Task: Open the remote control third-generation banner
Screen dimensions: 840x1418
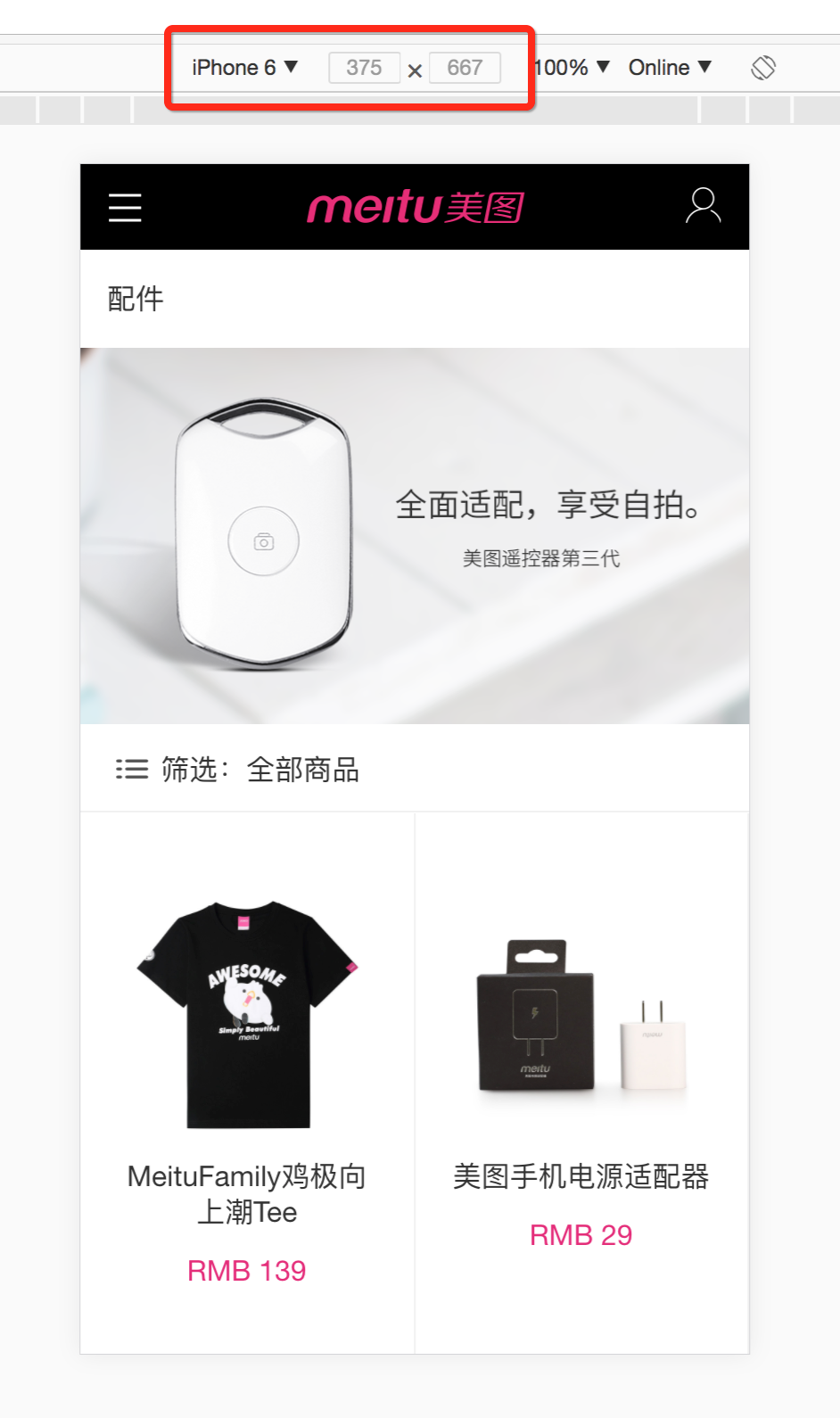Action: [x=415, y=535]
